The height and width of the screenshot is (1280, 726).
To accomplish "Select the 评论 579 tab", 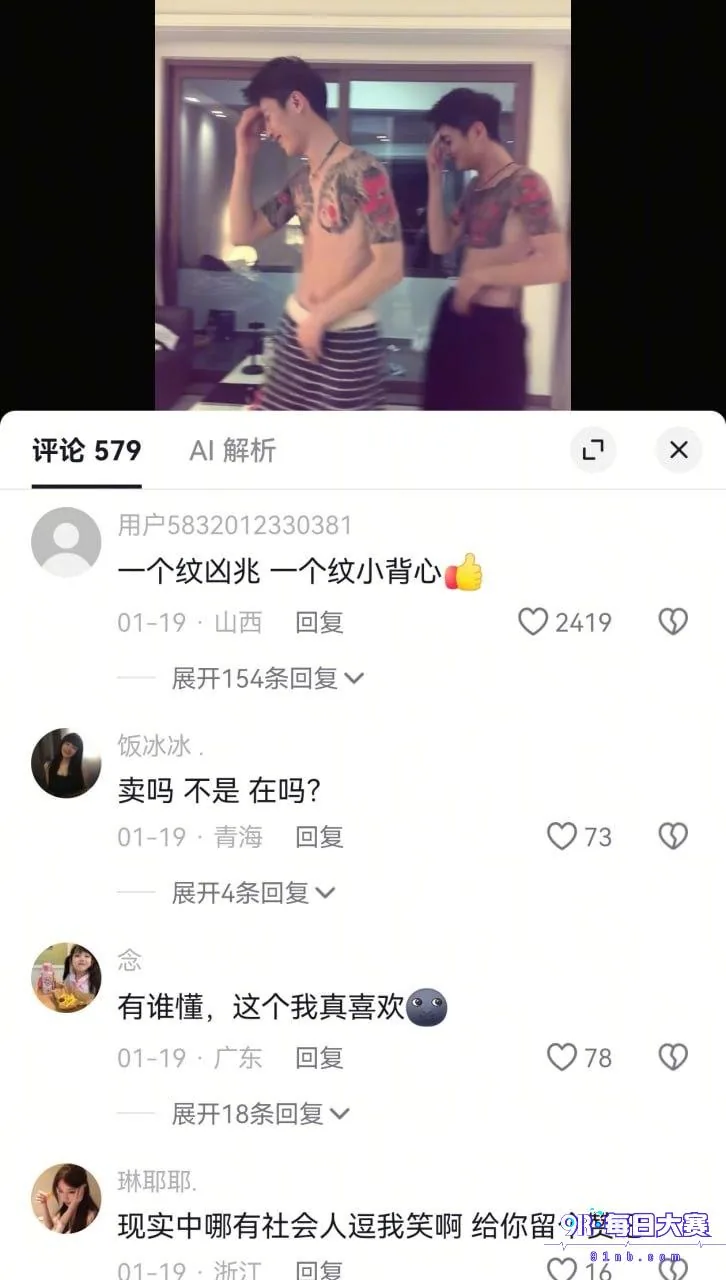I will [x=86, y=451].
